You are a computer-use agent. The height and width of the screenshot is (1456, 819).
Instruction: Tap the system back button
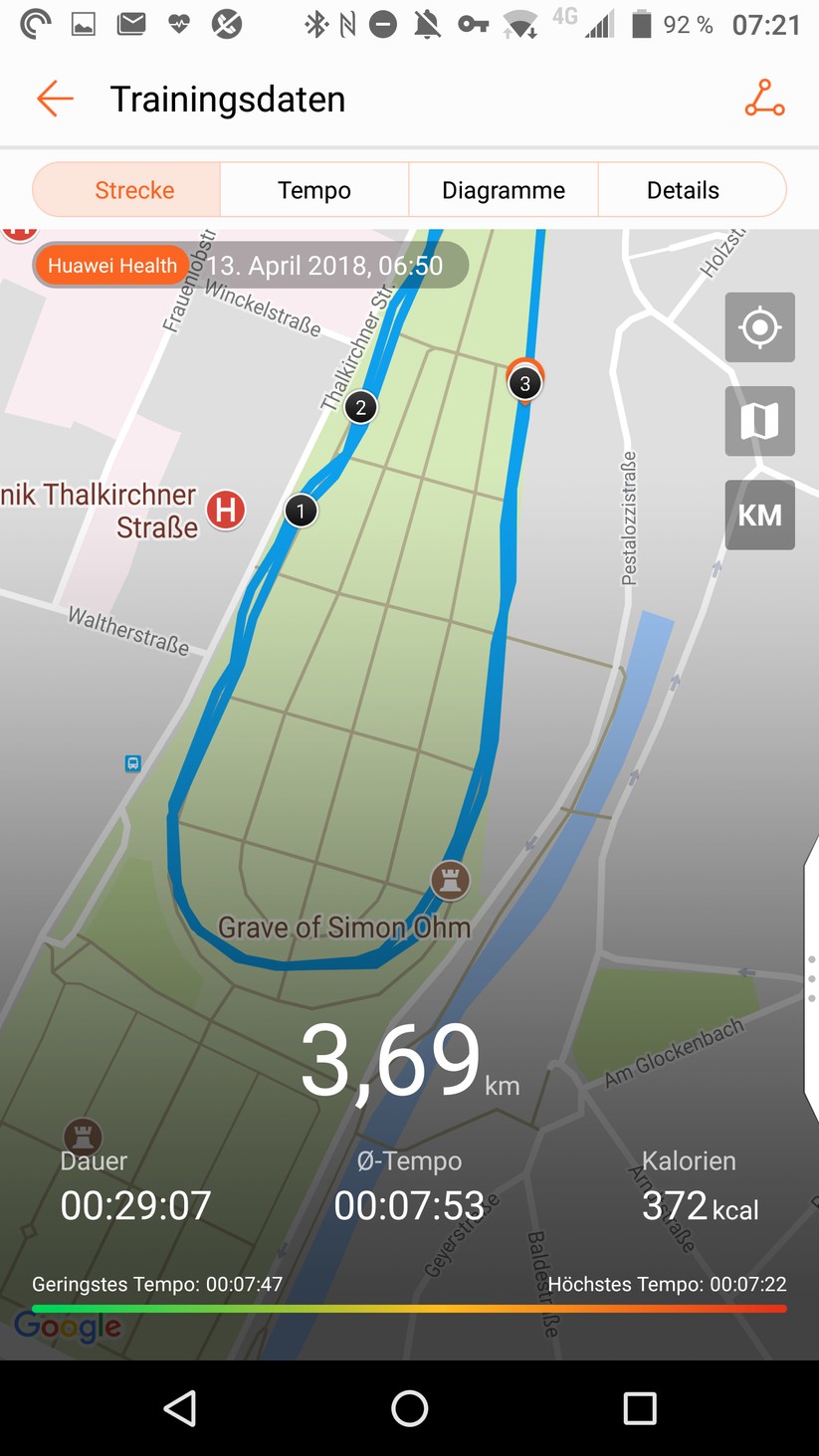point(180,1408)
